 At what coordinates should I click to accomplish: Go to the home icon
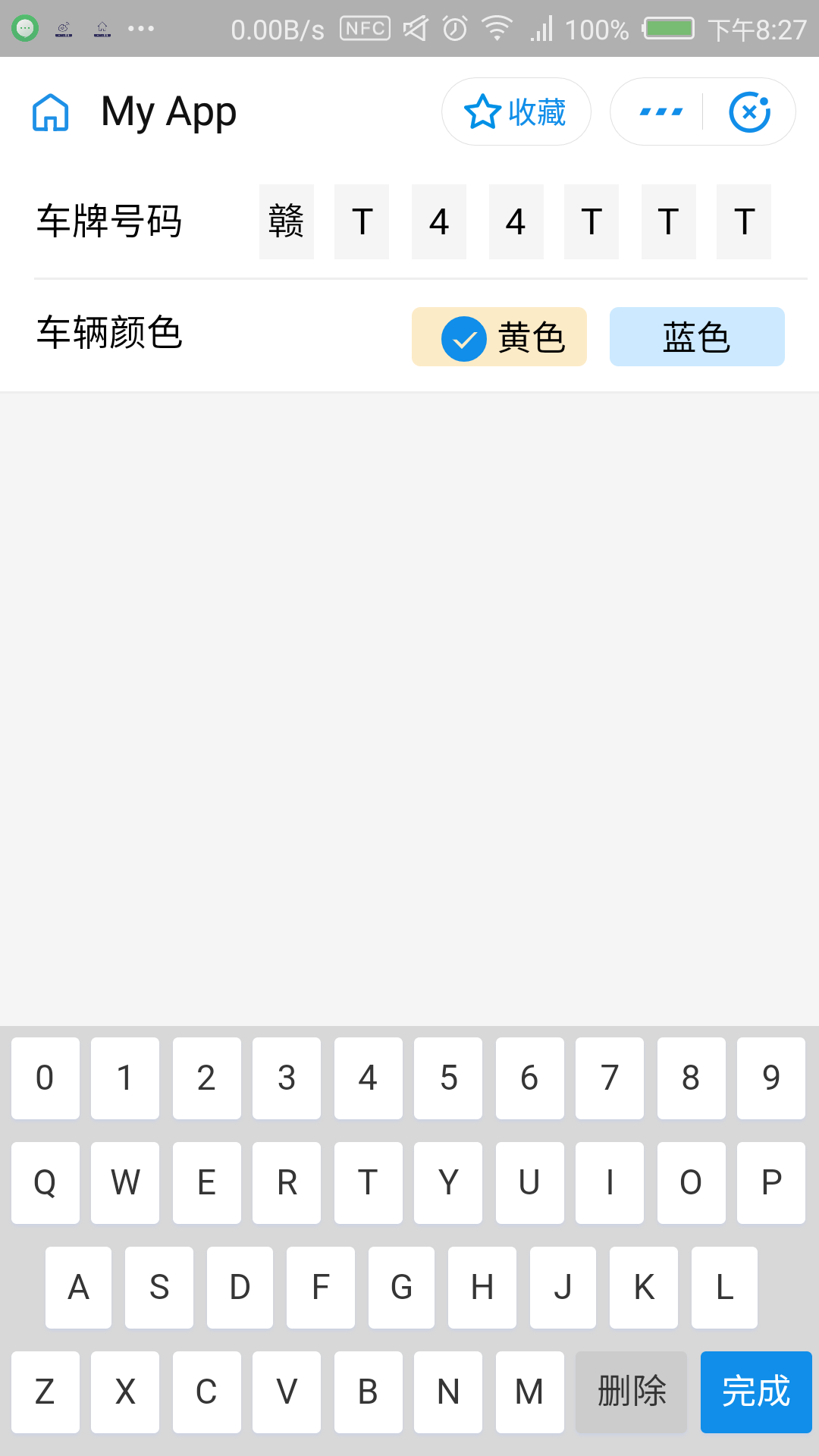click(x=51, y=112)
